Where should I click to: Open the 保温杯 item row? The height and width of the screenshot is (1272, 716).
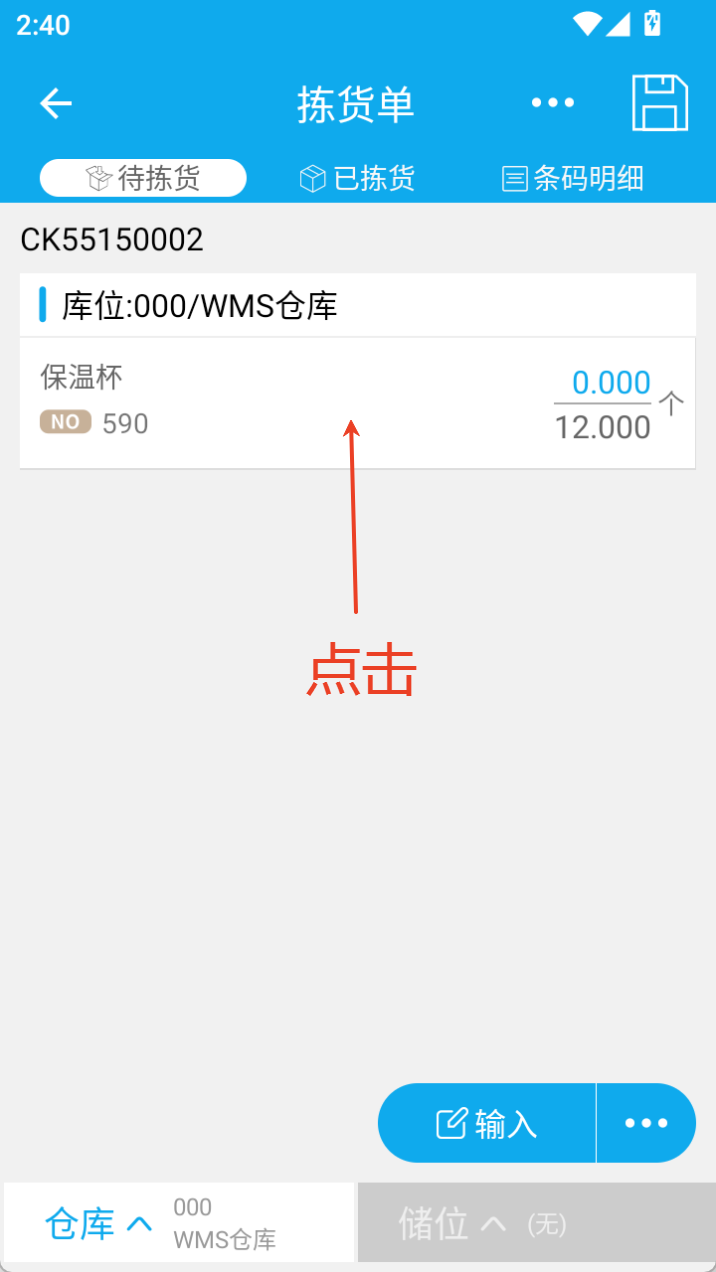pyautogui.click(x=357, y=403)
